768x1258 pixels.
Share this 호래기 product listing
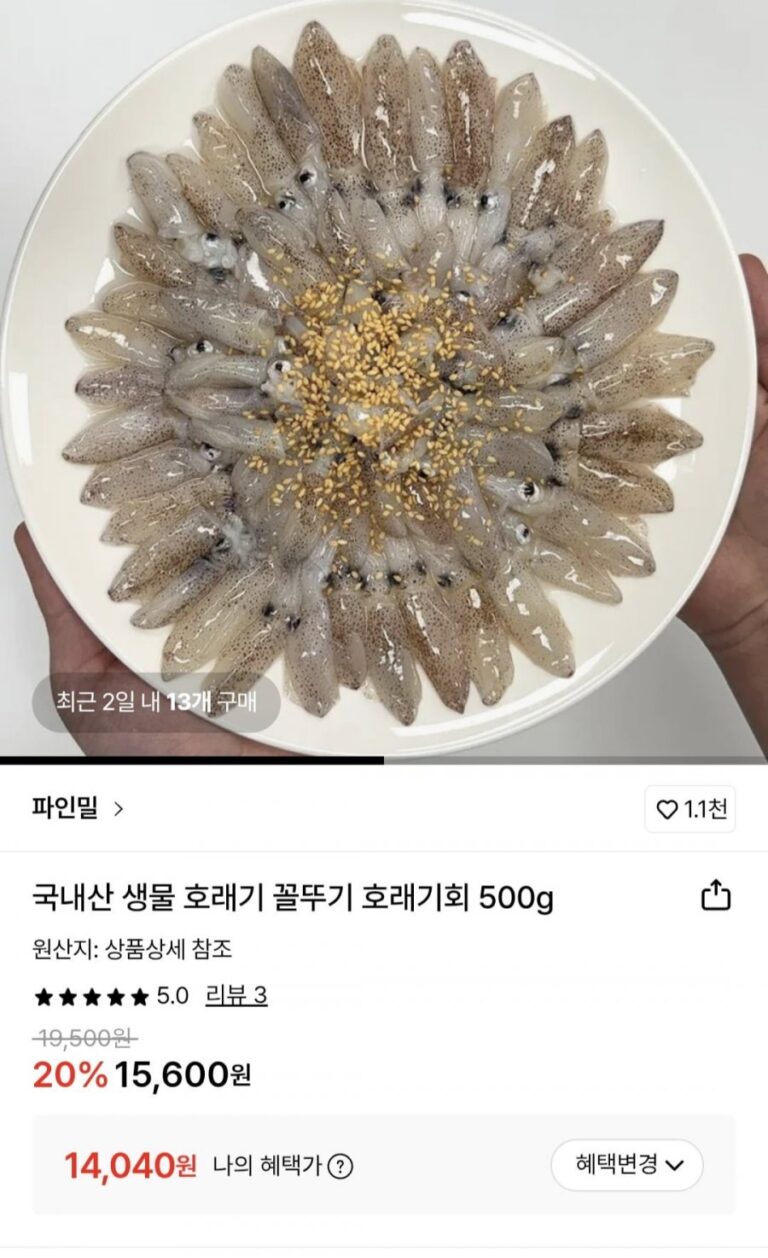(716, 895)
